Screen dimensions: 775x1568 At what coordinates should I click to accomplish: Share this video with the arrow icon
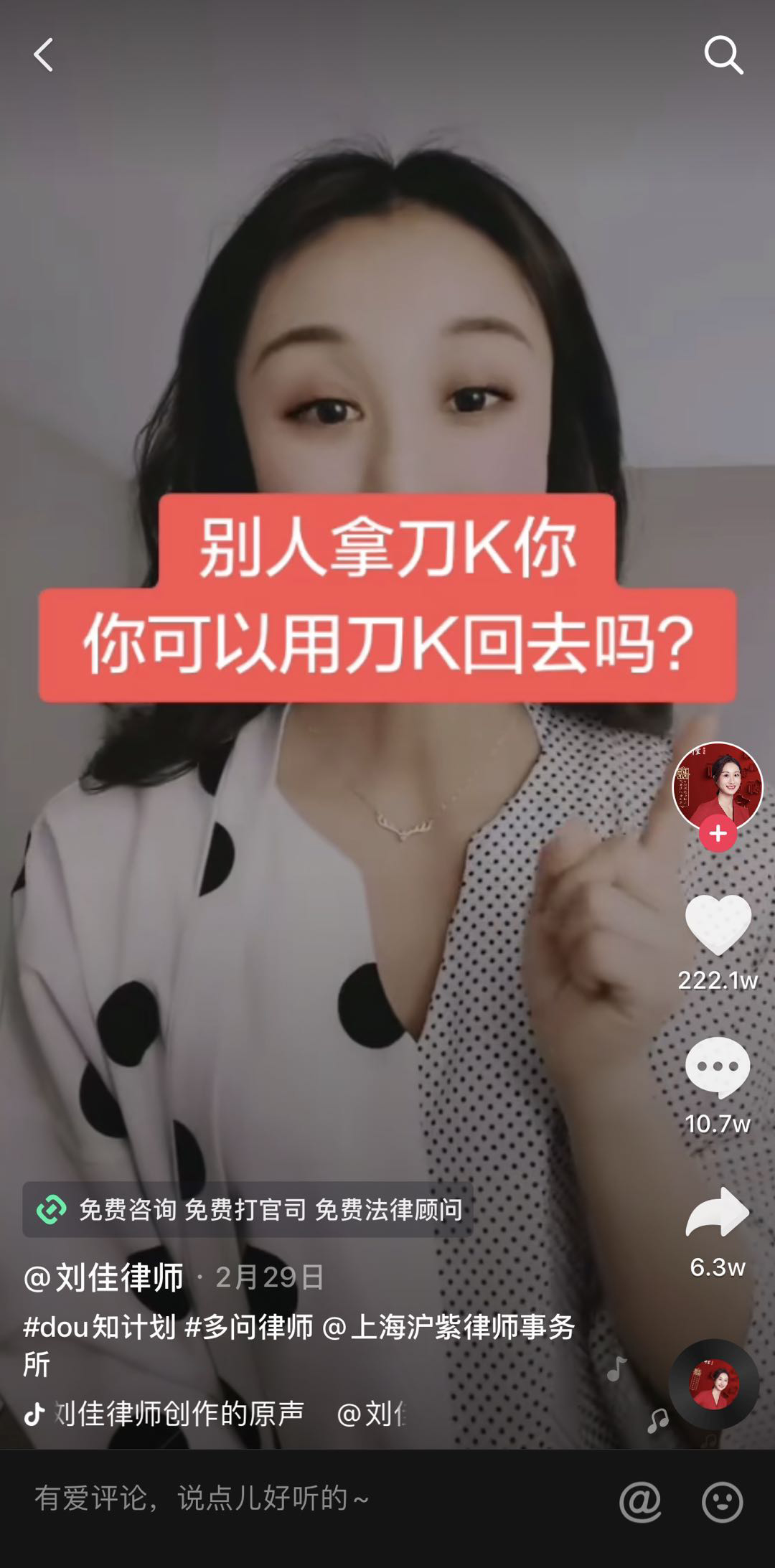[718, 1213]
